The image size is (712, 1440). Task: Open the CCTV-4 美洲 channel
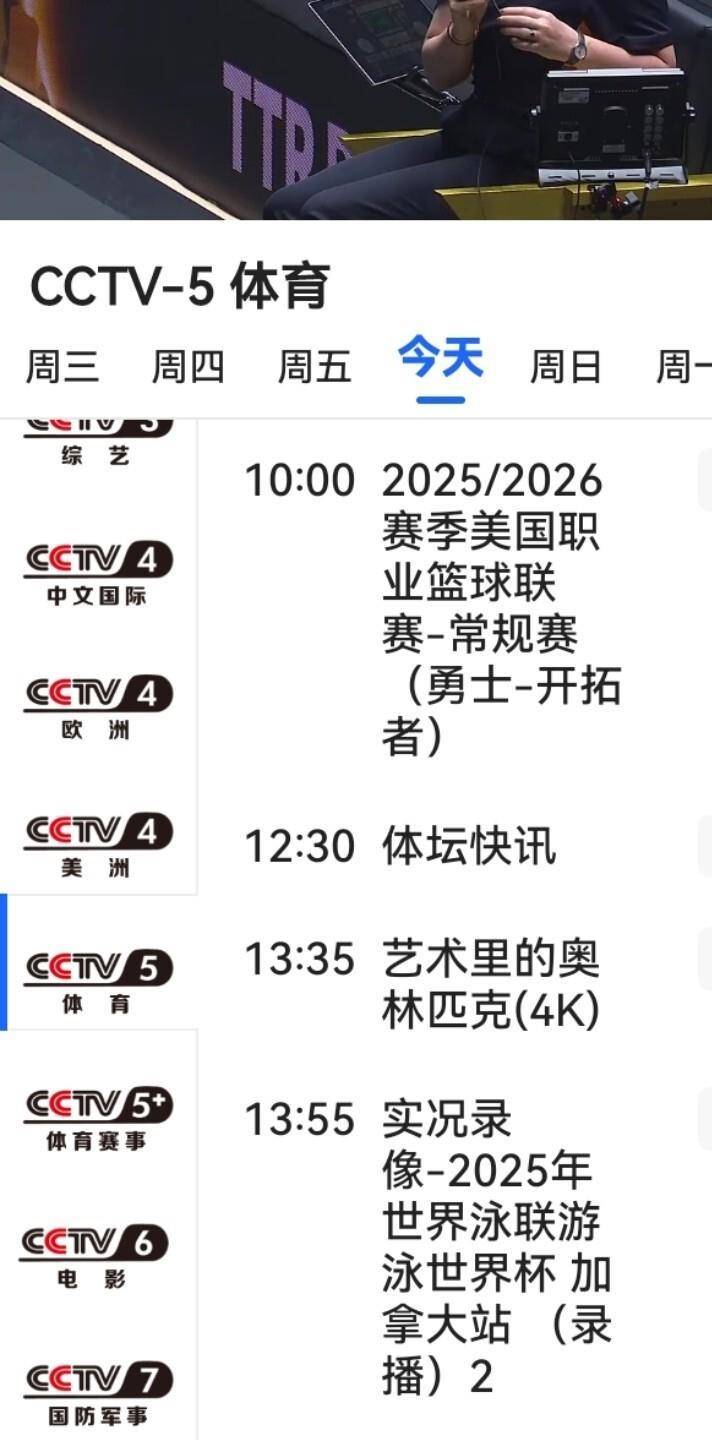pos(97,845)
